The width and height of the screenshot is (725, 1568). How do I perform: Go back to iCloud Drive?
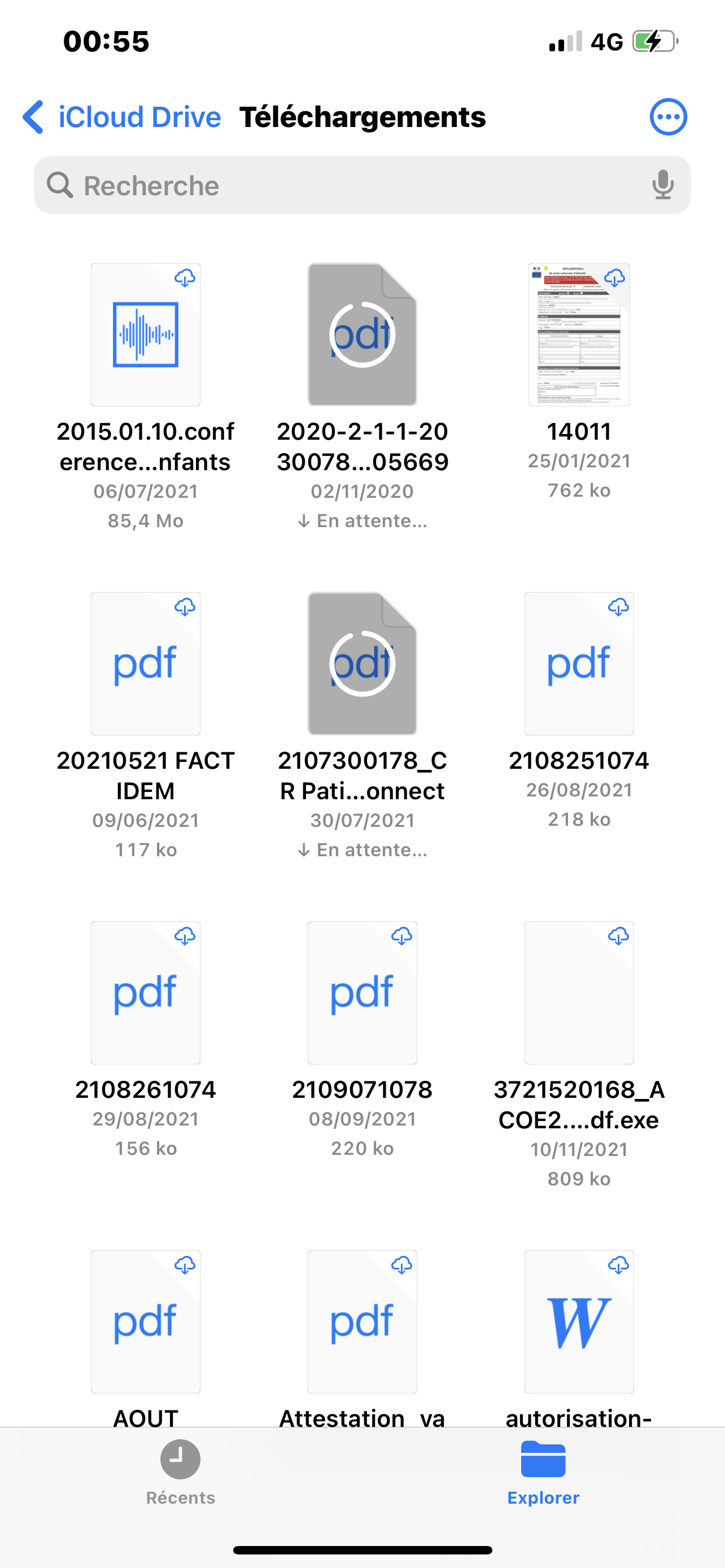pyautogui.click(x=122, y=117)
